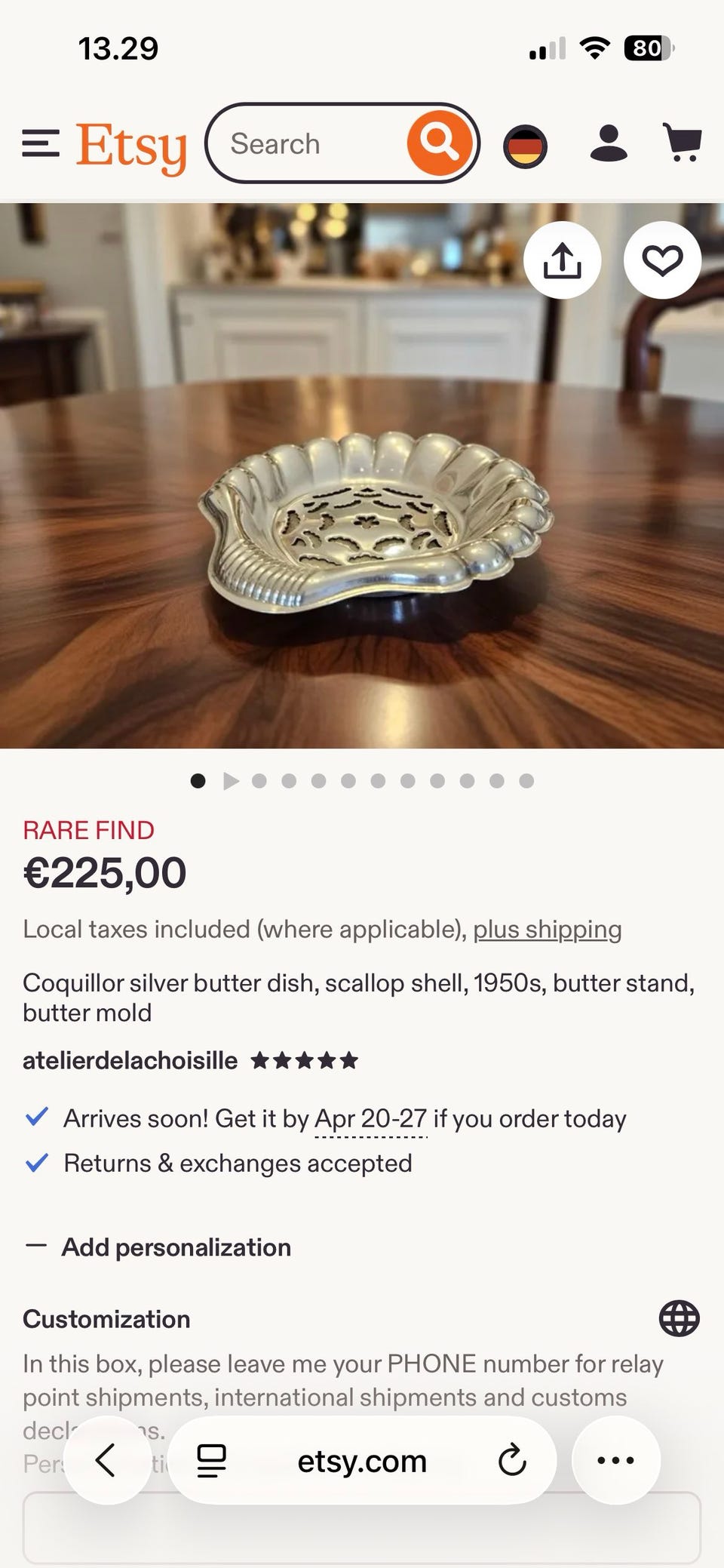Viewport: 724px width, 1568px height.
Task: Favorite the listing with the heart
Action: pos(662,260)
